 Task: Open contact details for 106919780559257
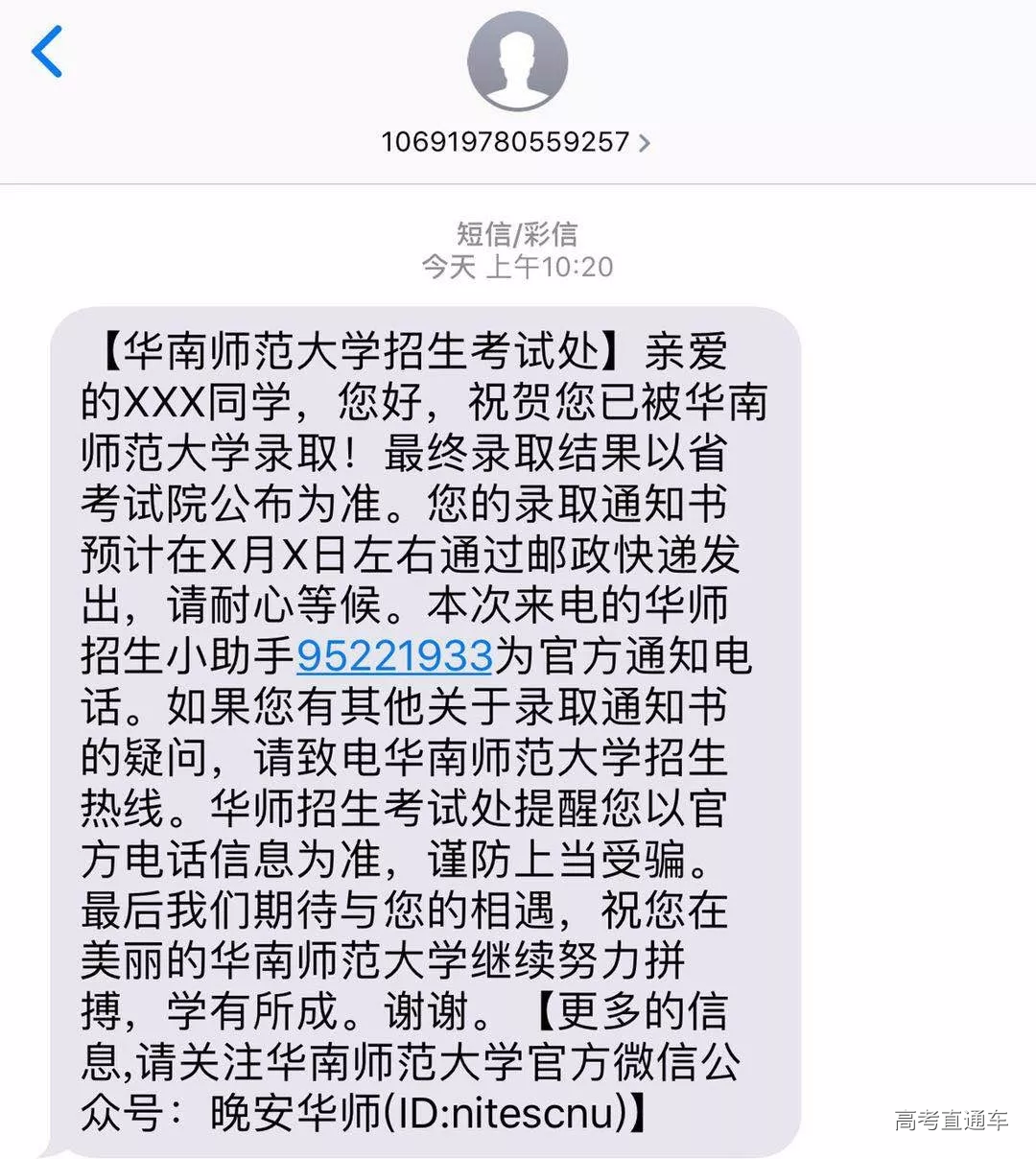point(516,142)
